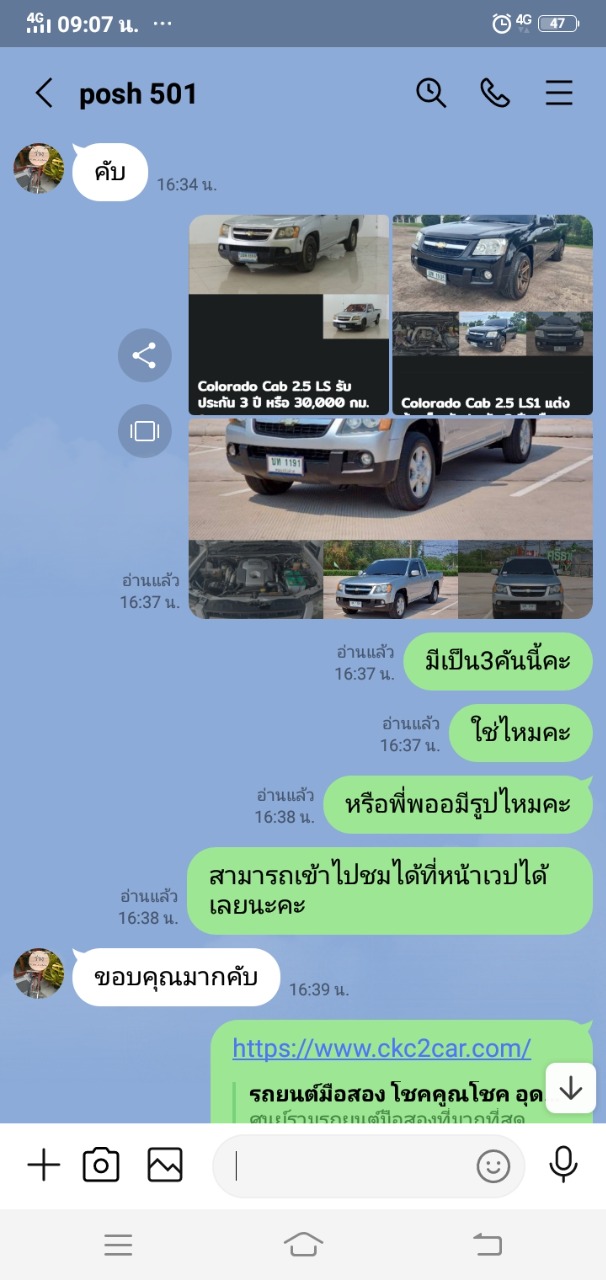606x1280 pixels.
Task: Tap the system back button
Action: (x=488, y=1244)
